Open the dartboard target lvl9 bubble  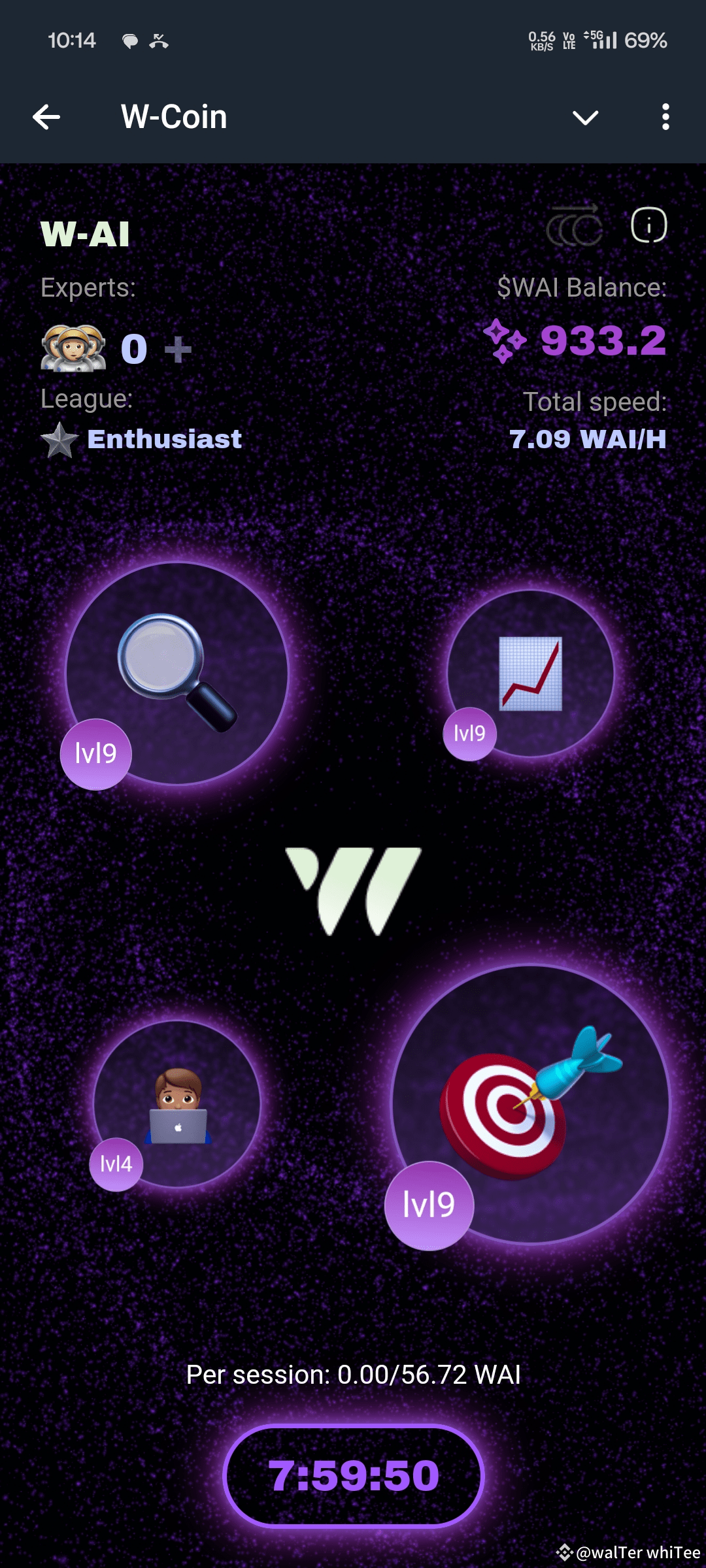[530, 1104]
